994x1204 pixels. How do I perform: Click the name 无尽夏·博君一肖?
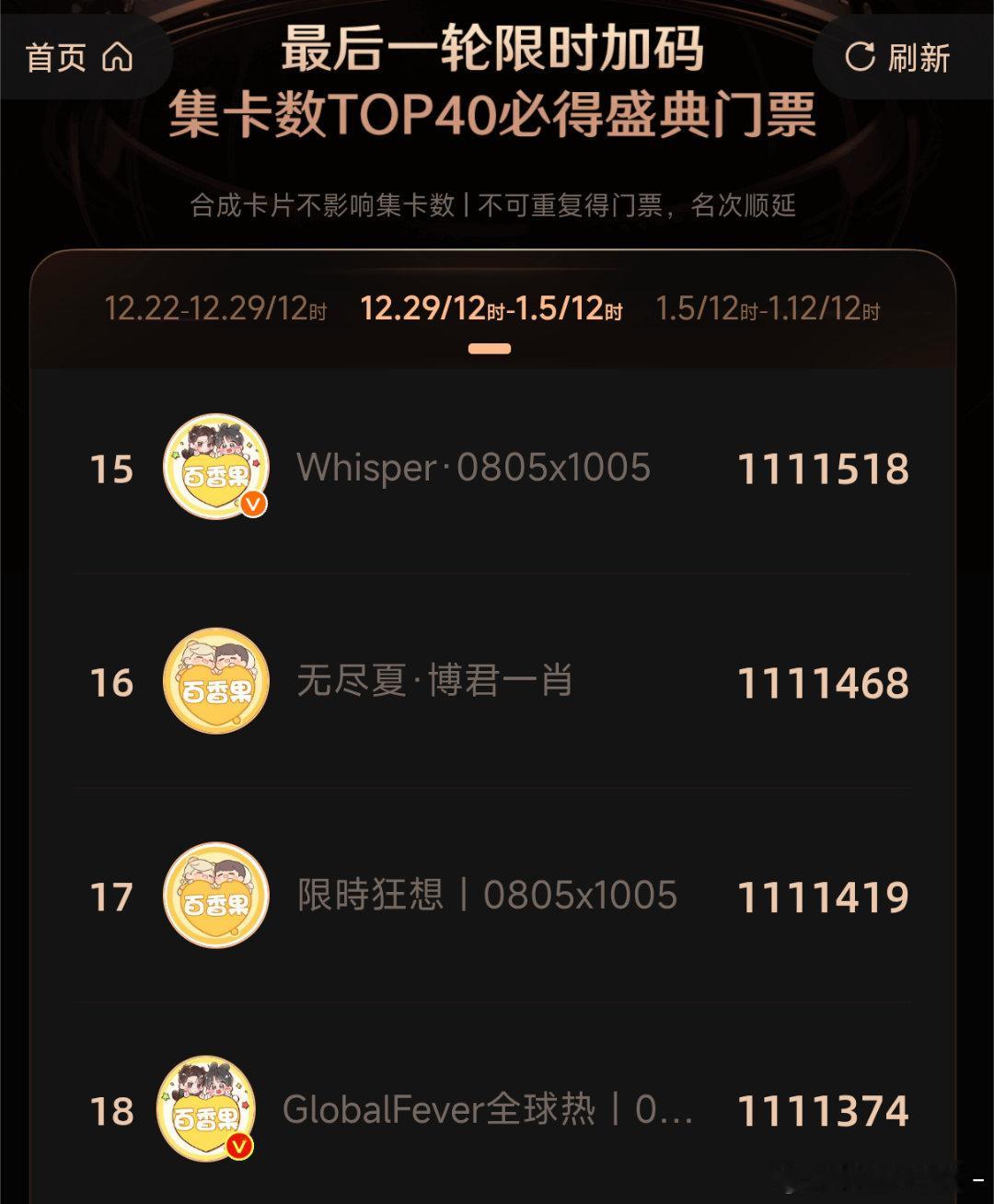coord(435,682)
